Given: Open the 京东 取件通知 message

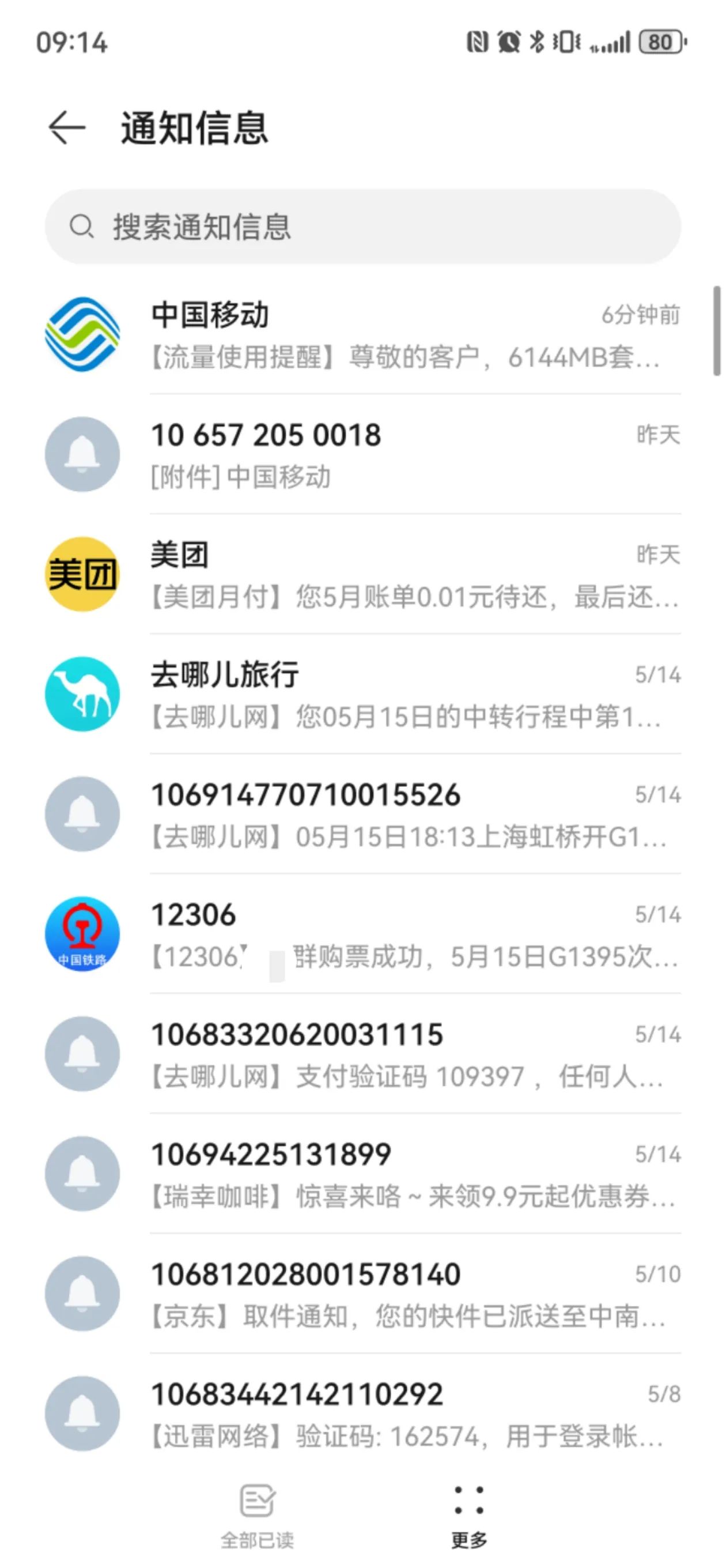Looking at the screenshot, I should pos(414,1294).
